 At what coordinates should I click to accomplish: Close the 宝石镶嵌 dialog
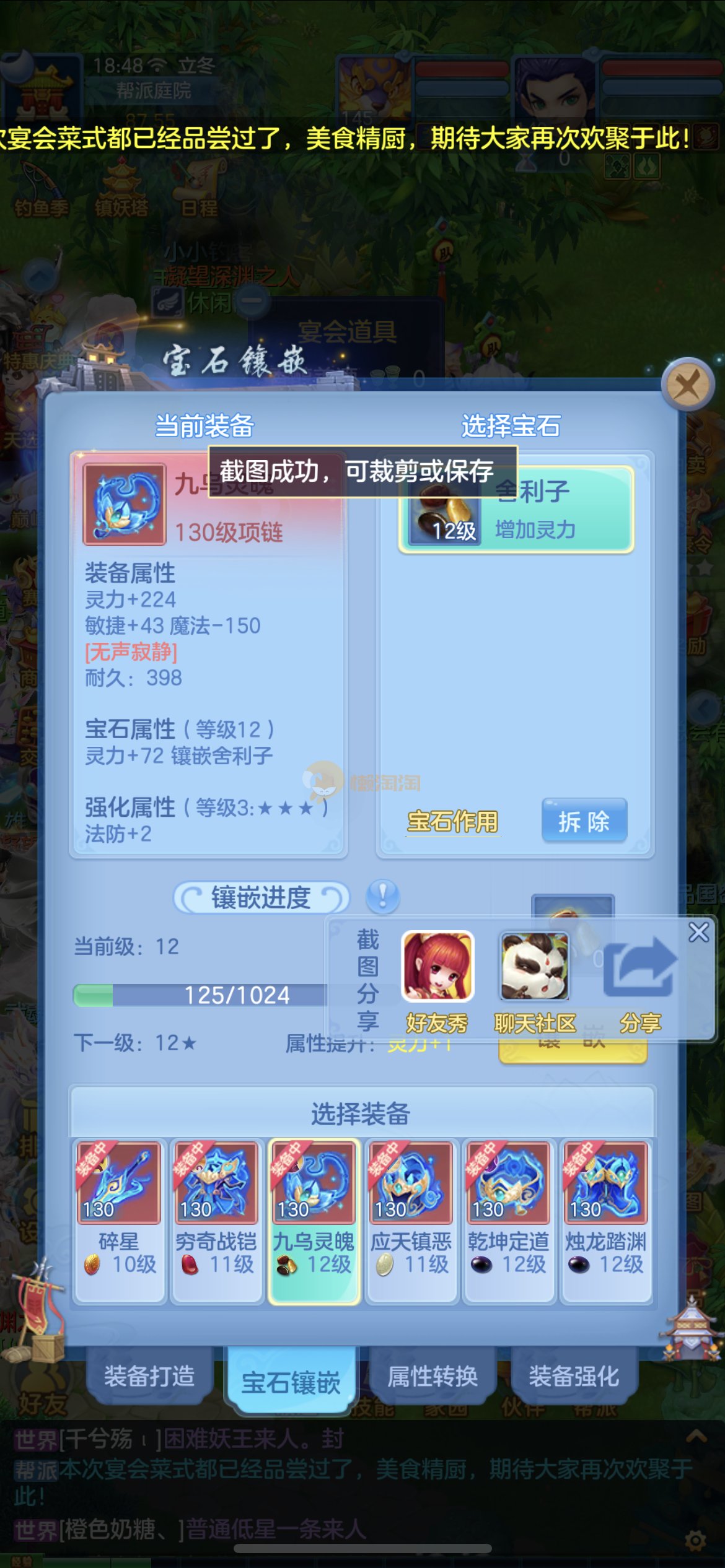tap(688, 385)
